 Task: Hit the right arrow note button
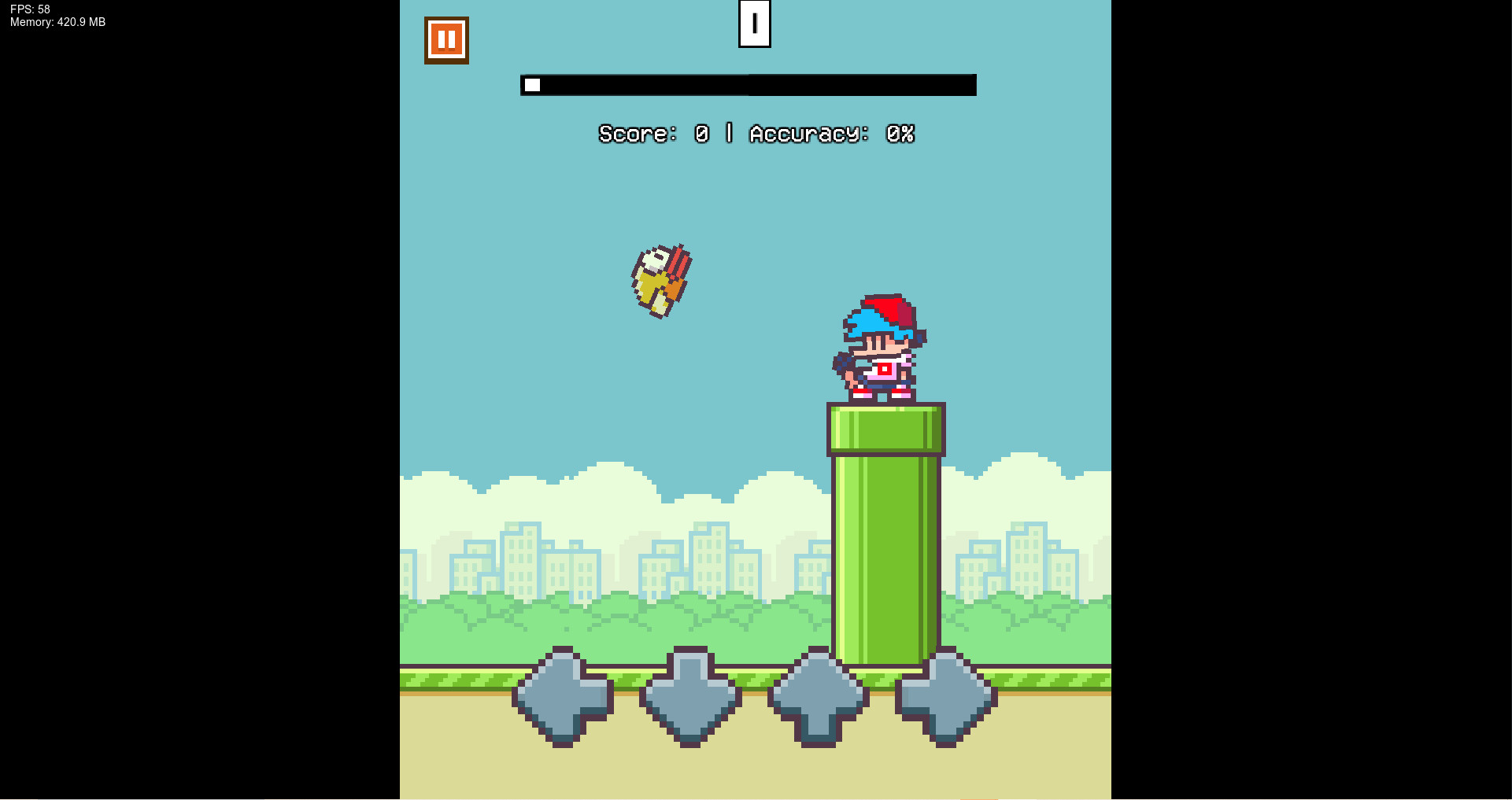click(x=946, y=697)
